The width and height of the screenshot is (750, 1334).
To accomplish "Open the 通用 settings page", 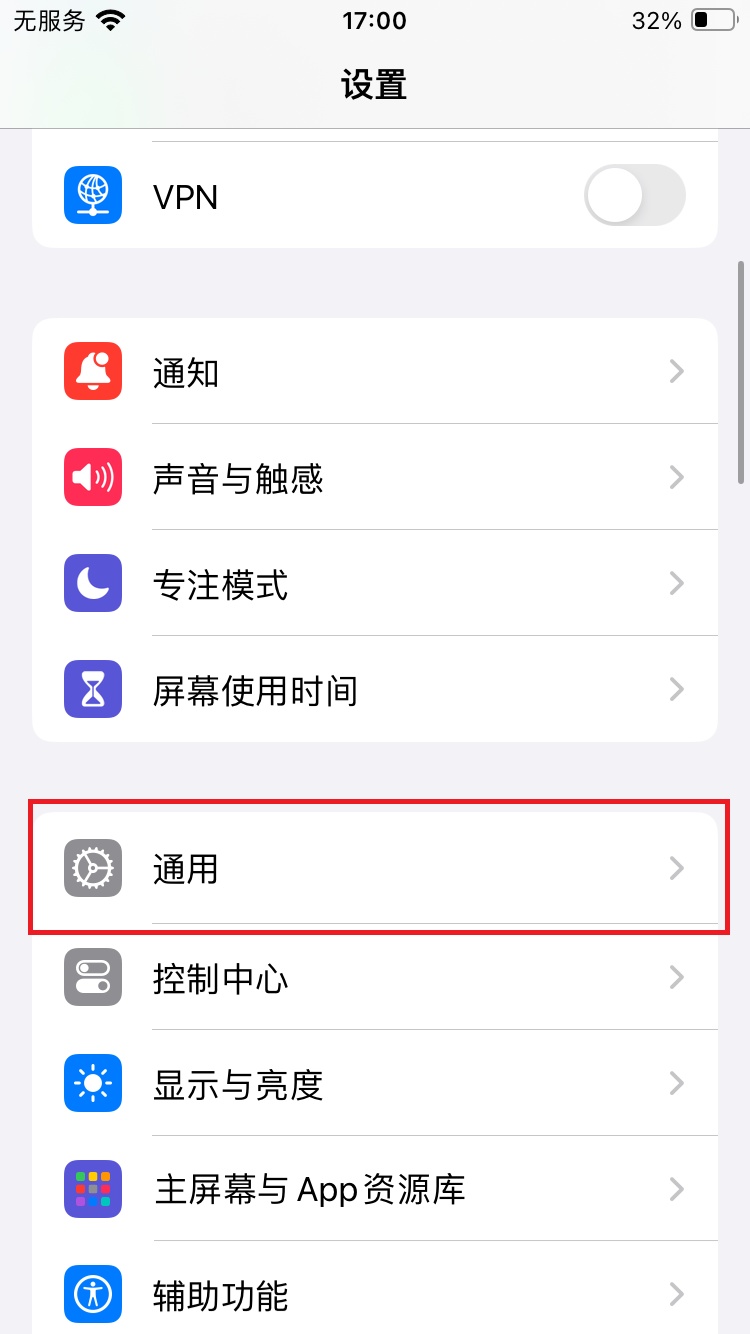I will (375, 868).
